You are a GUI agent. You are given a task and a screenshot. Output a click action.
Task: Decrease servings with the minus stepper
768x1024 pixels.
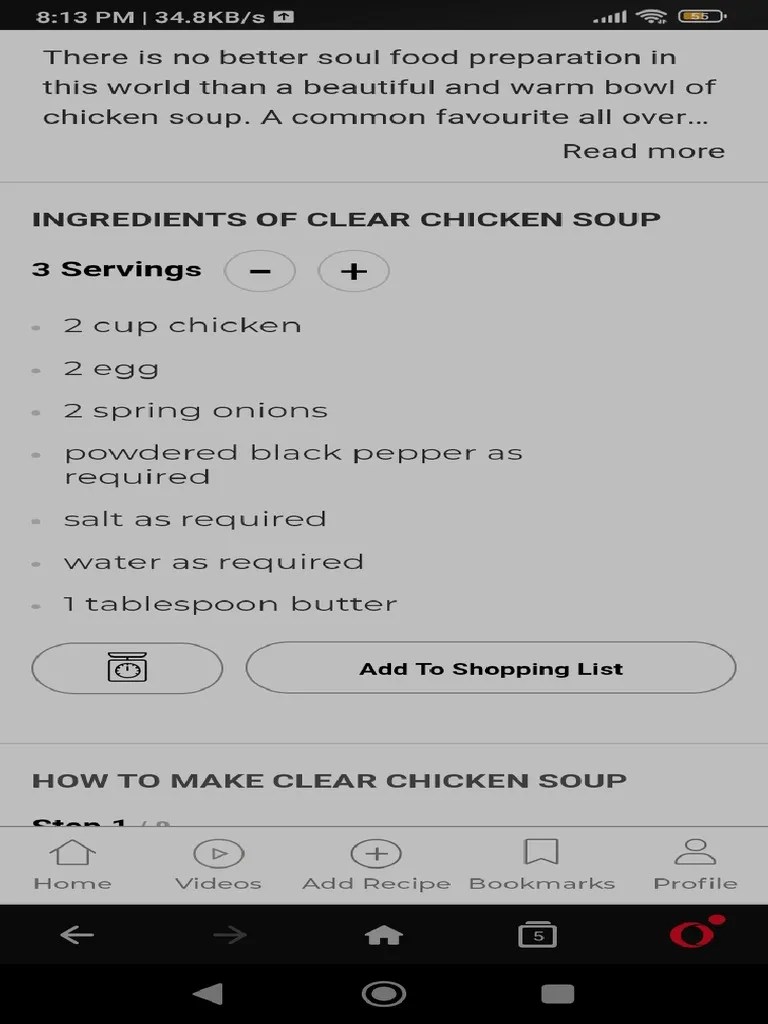[x=260, y=270]
